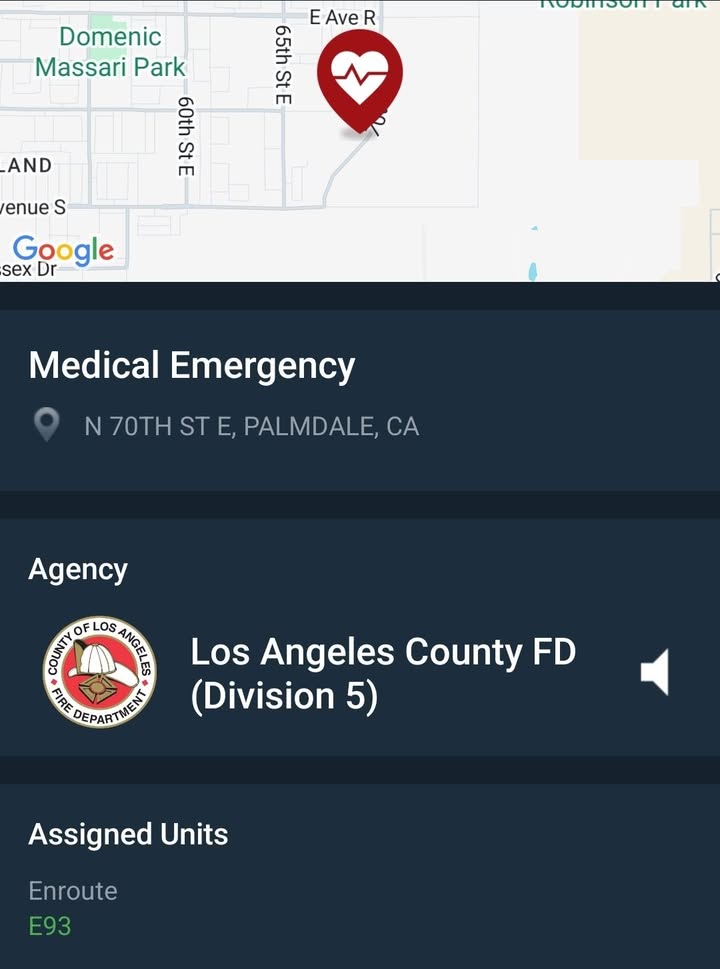Select assigned unit E93
The height and width of the screenshot is (969, 720).
point(50,926)
